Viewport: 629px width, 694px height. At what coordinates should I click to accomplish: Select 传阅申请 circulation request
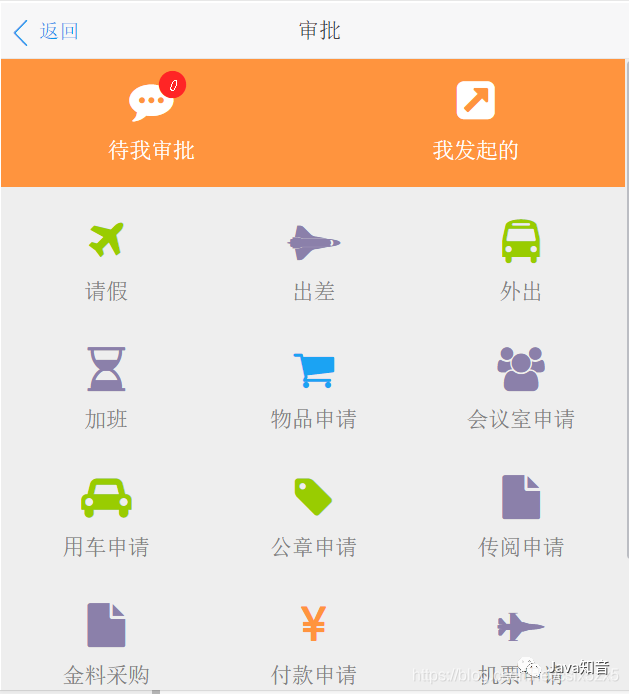(x=521, y=516)
